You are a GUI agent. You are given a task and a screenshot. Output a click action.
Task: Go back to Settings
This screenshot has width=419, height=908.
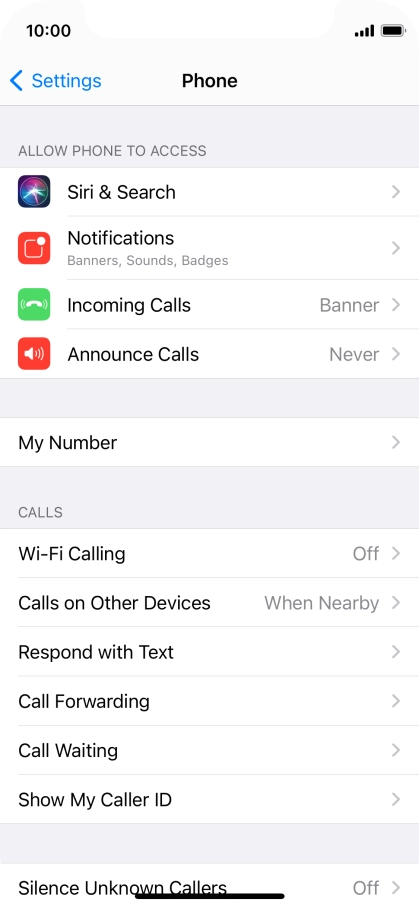tap(56, 80)
